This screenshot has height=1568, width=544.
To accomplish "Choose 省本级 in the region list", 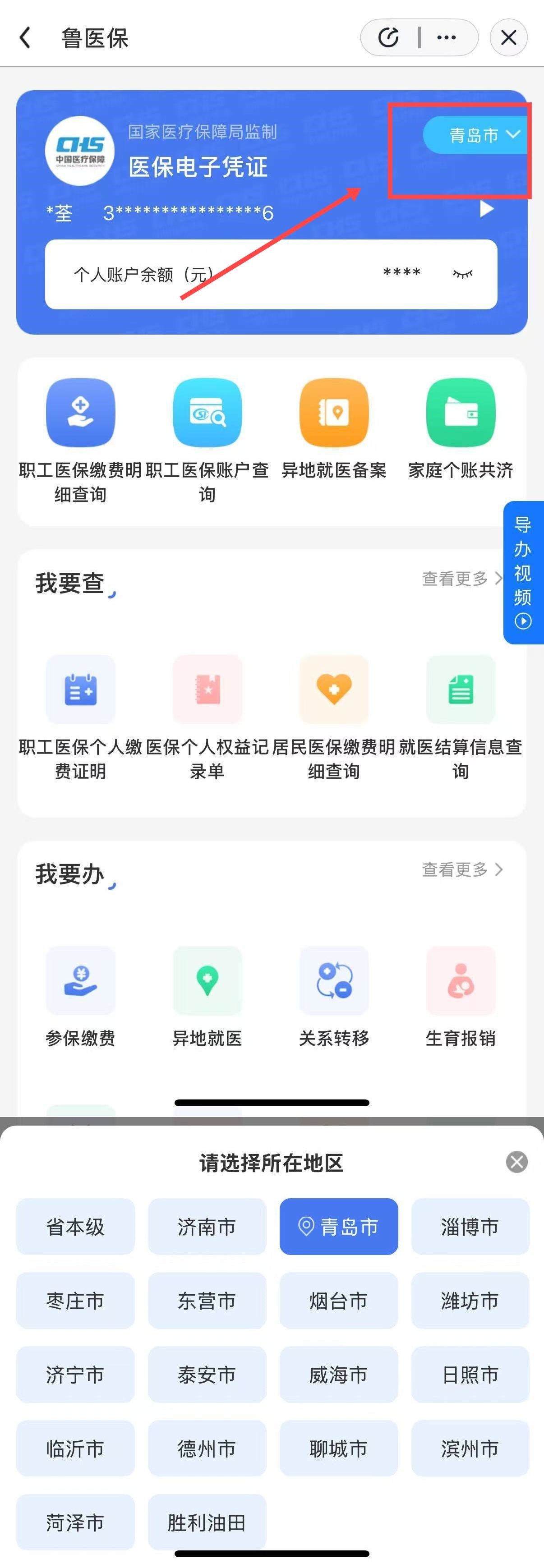I will point(75,1227).
